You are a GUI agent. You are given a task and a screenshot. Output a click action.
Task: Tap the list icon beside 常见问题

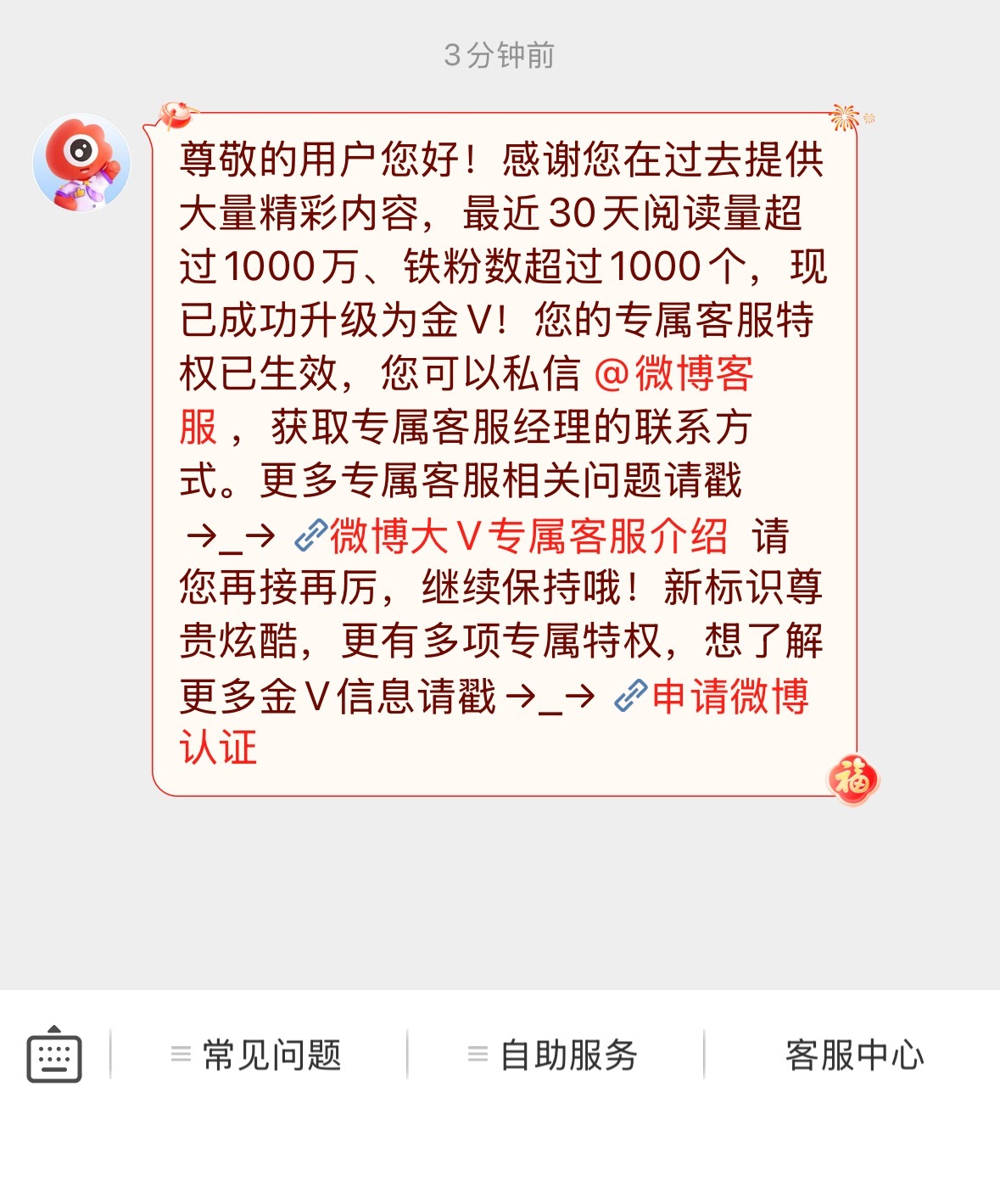pyautogui.click(x=179, y=1055)
